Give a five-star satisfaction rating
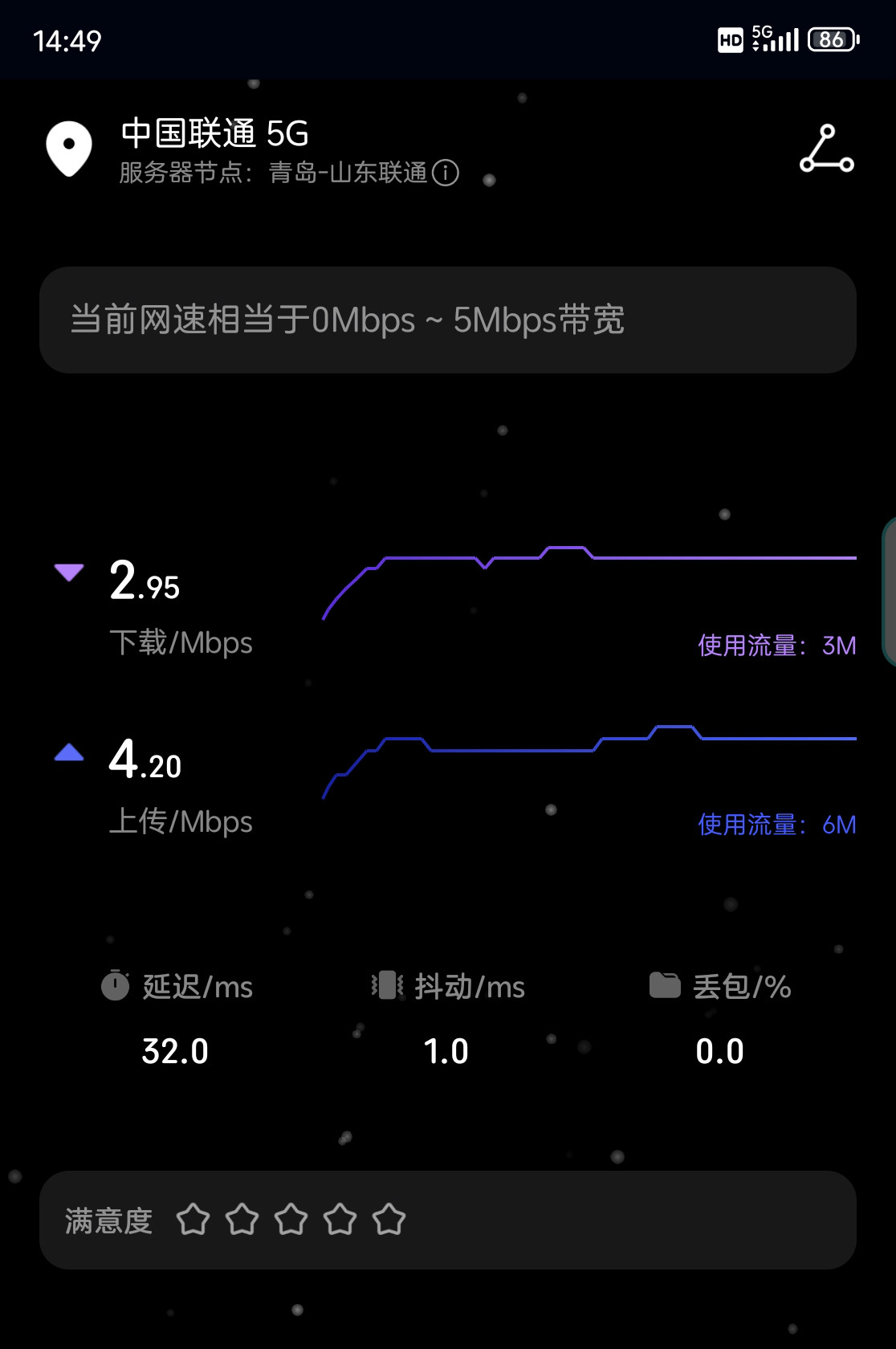This screenshot has width=896, height=1349. pyautogui.click(x=390, y=1220)
